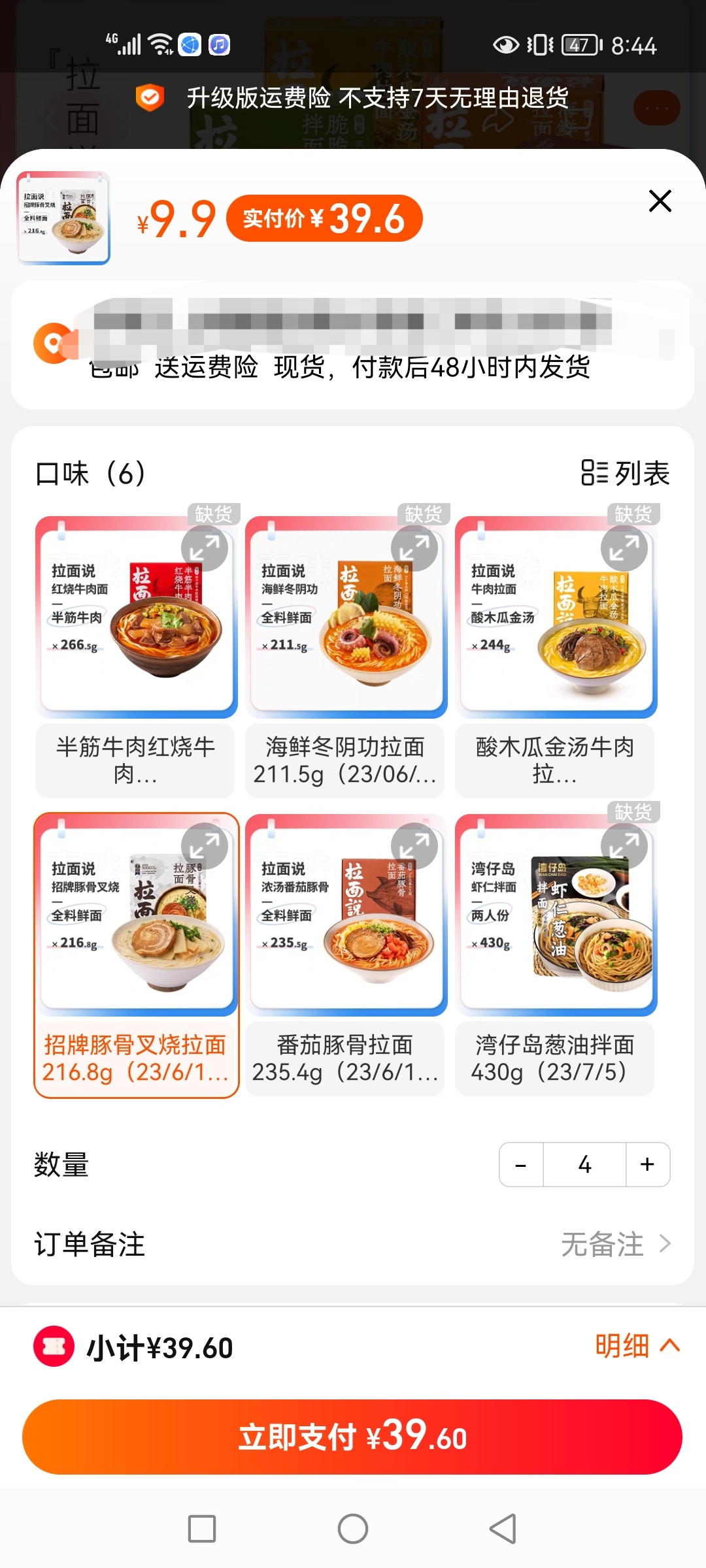This screenshot has width=706, height=1568.
Task: Close the flavor selection sheet
Action: [x=660, y=201]
